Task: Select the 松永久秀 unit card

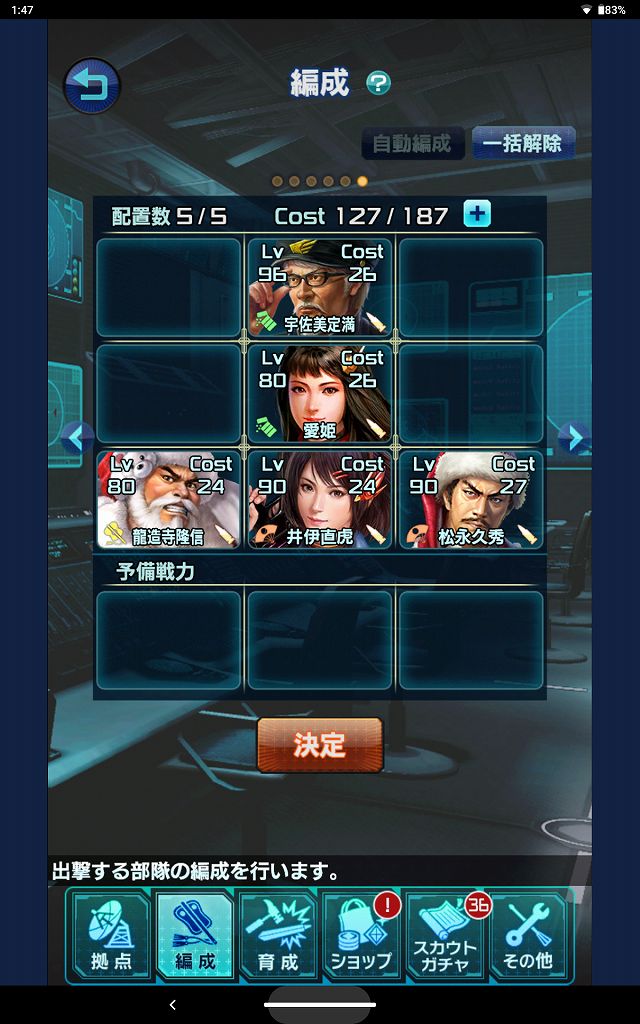Action: (x=471, y=499)
